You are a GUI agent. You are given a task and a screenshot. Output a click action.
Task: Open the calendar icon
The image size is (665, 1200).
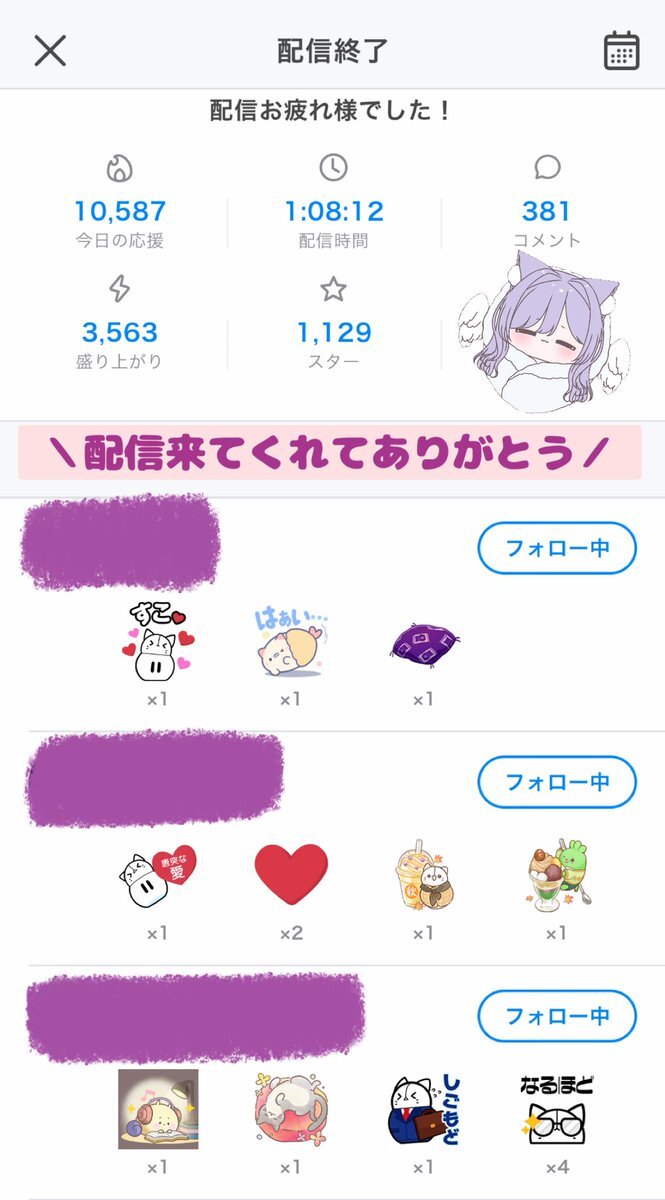621,50
